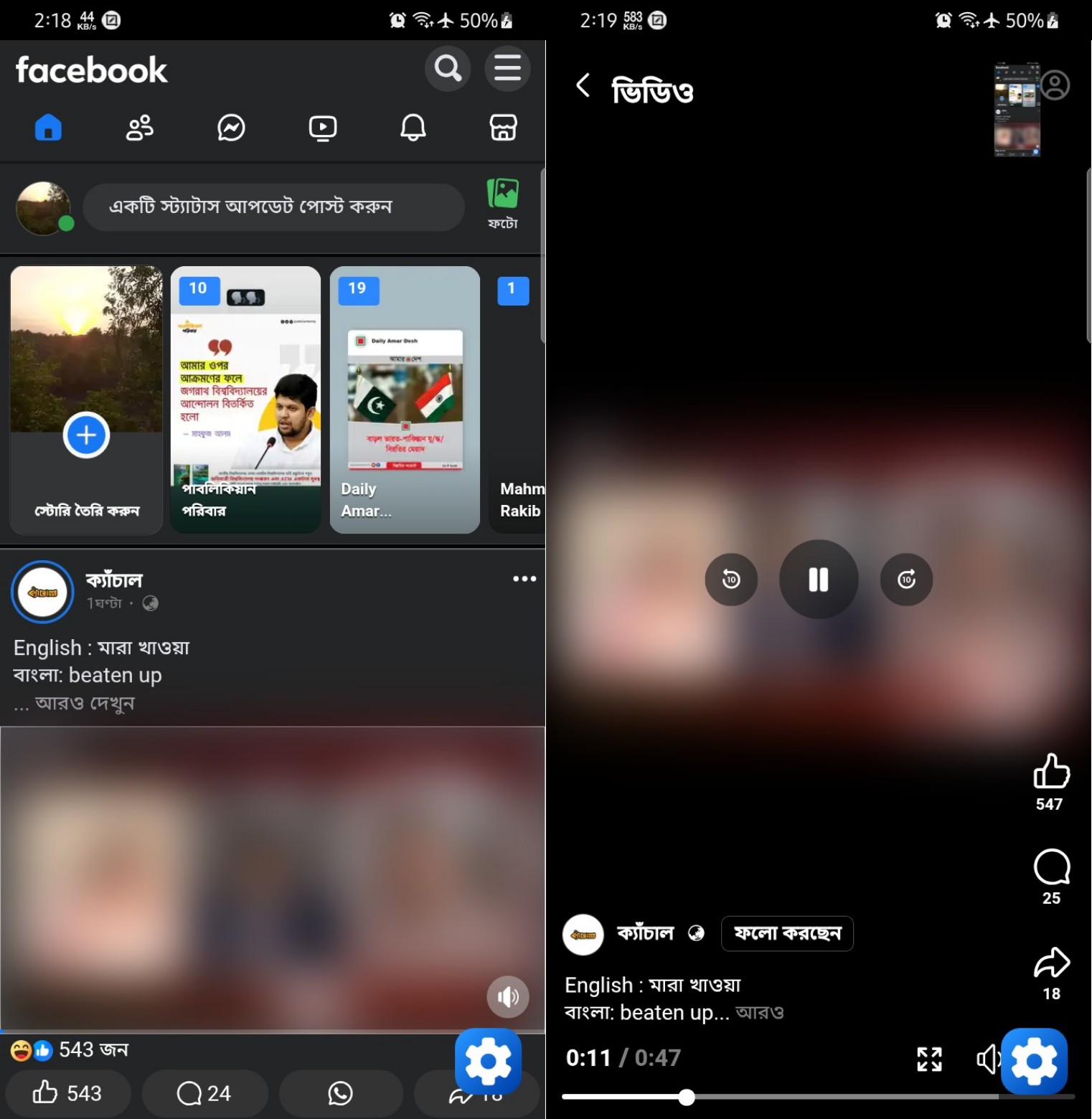Switch to the Friends tab
This screenshot has width=1092, height=1119.
tap(140, 128)
